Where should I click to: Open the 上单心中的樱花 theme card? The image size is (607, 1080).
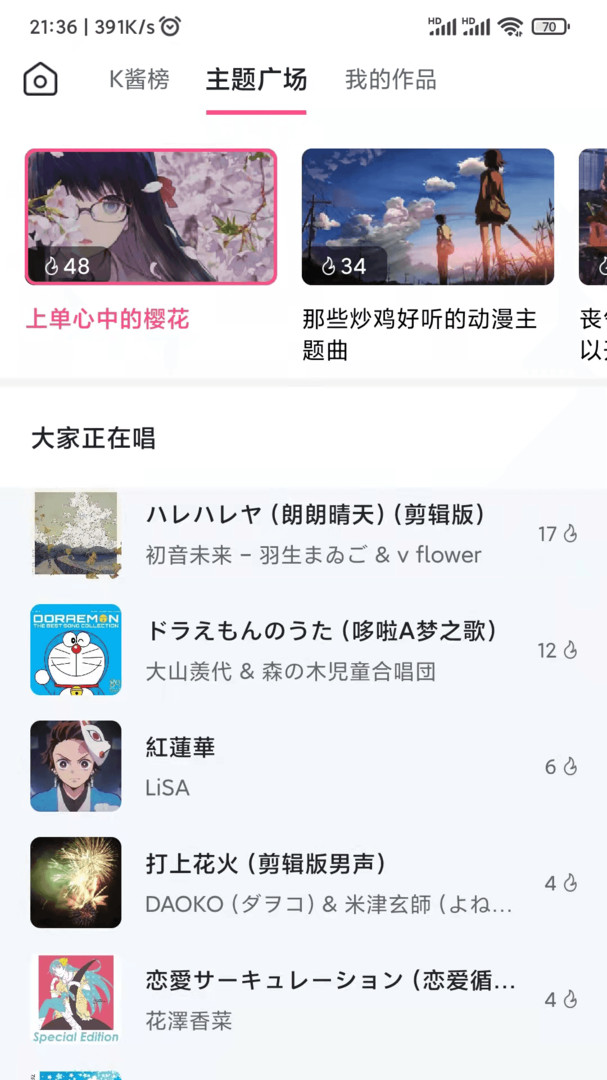point(151,217)
